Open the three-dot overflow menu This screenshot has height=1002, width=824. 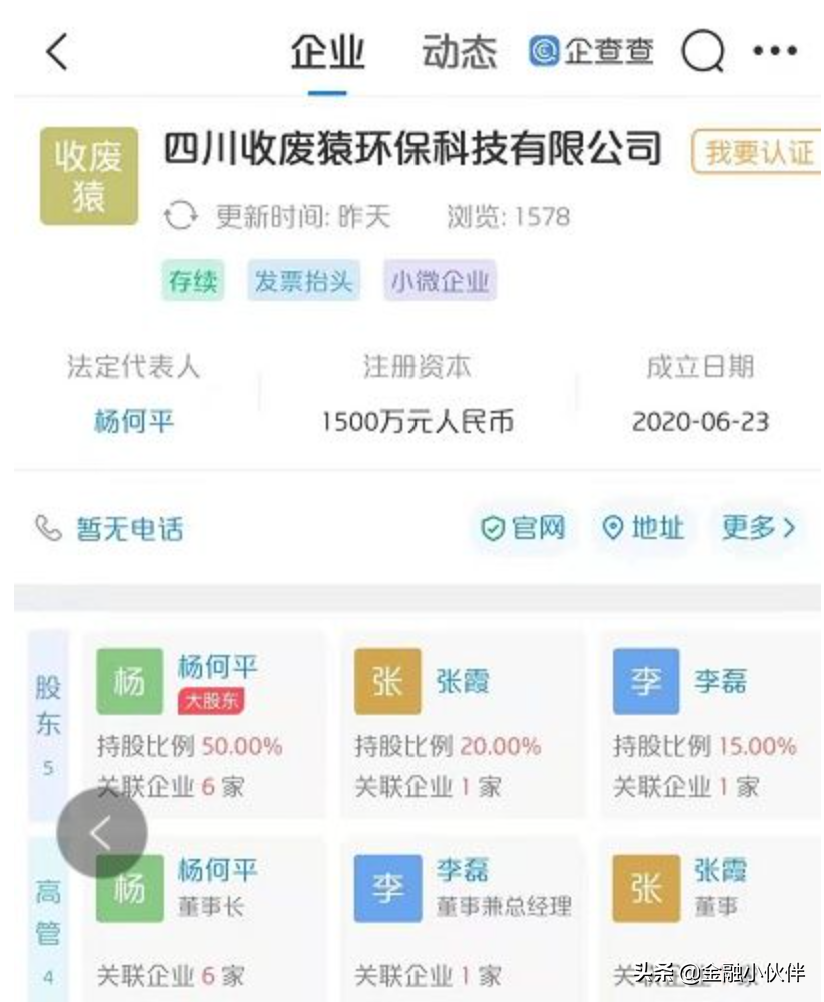point(775,51)
